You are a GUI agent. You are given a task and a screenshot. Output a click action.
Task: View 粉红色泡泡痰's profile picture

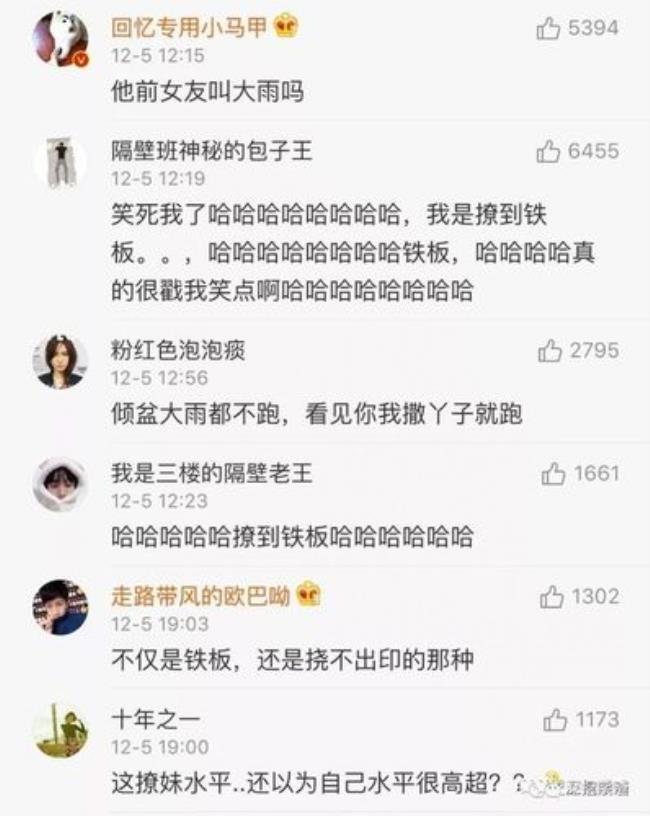(60, 361)
